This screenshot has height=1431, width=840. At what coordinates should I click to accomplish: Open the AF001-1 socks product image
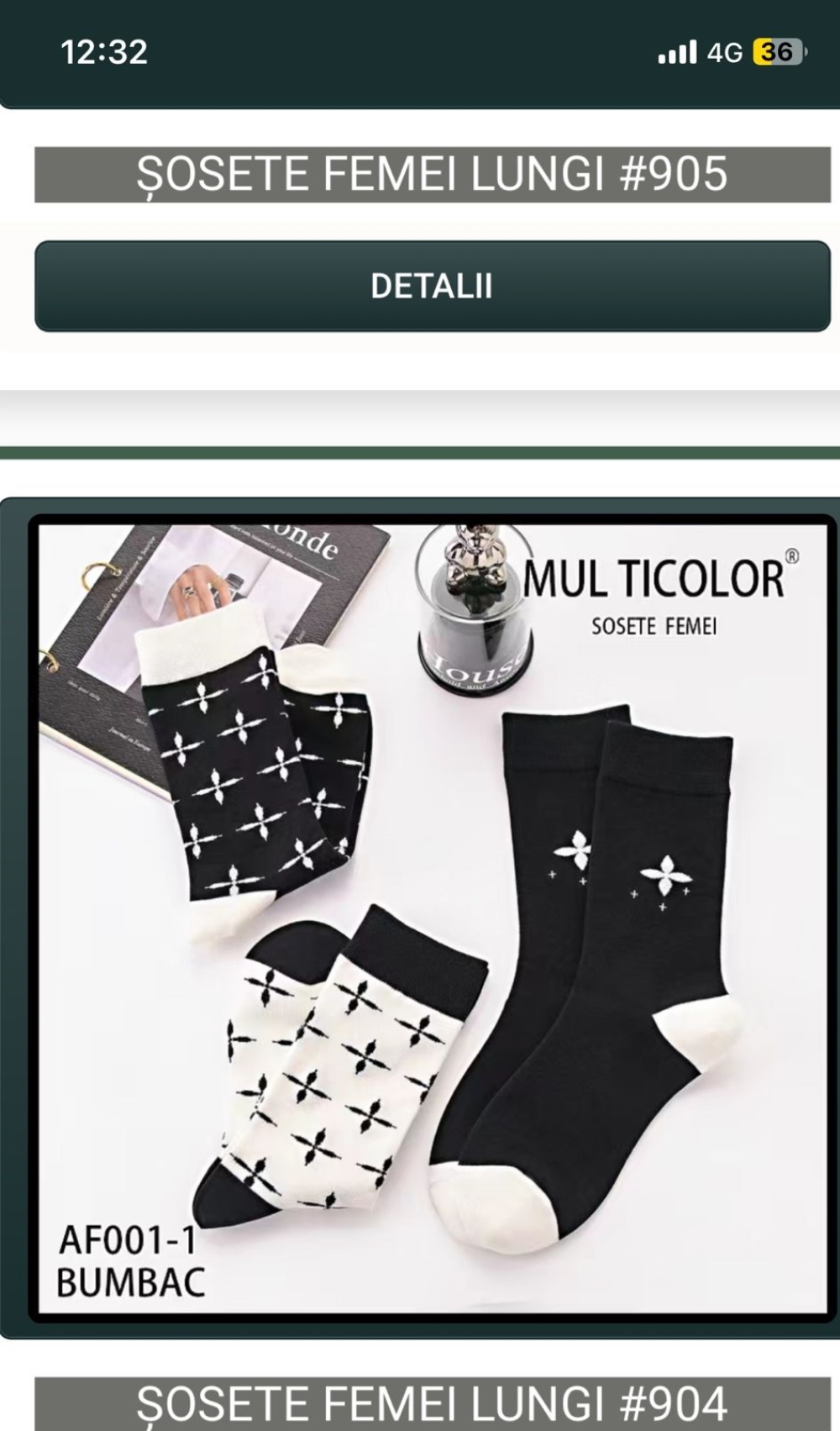coord(433,918)
